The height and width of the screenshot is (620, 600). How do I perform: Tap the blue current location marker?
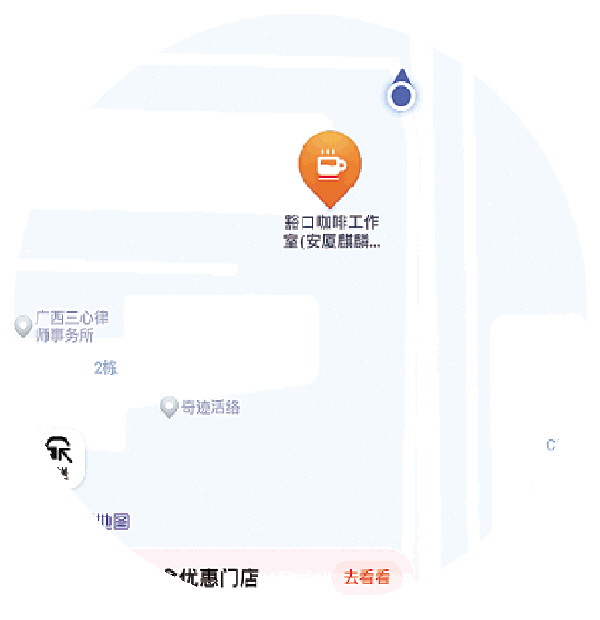coord(402,96)
